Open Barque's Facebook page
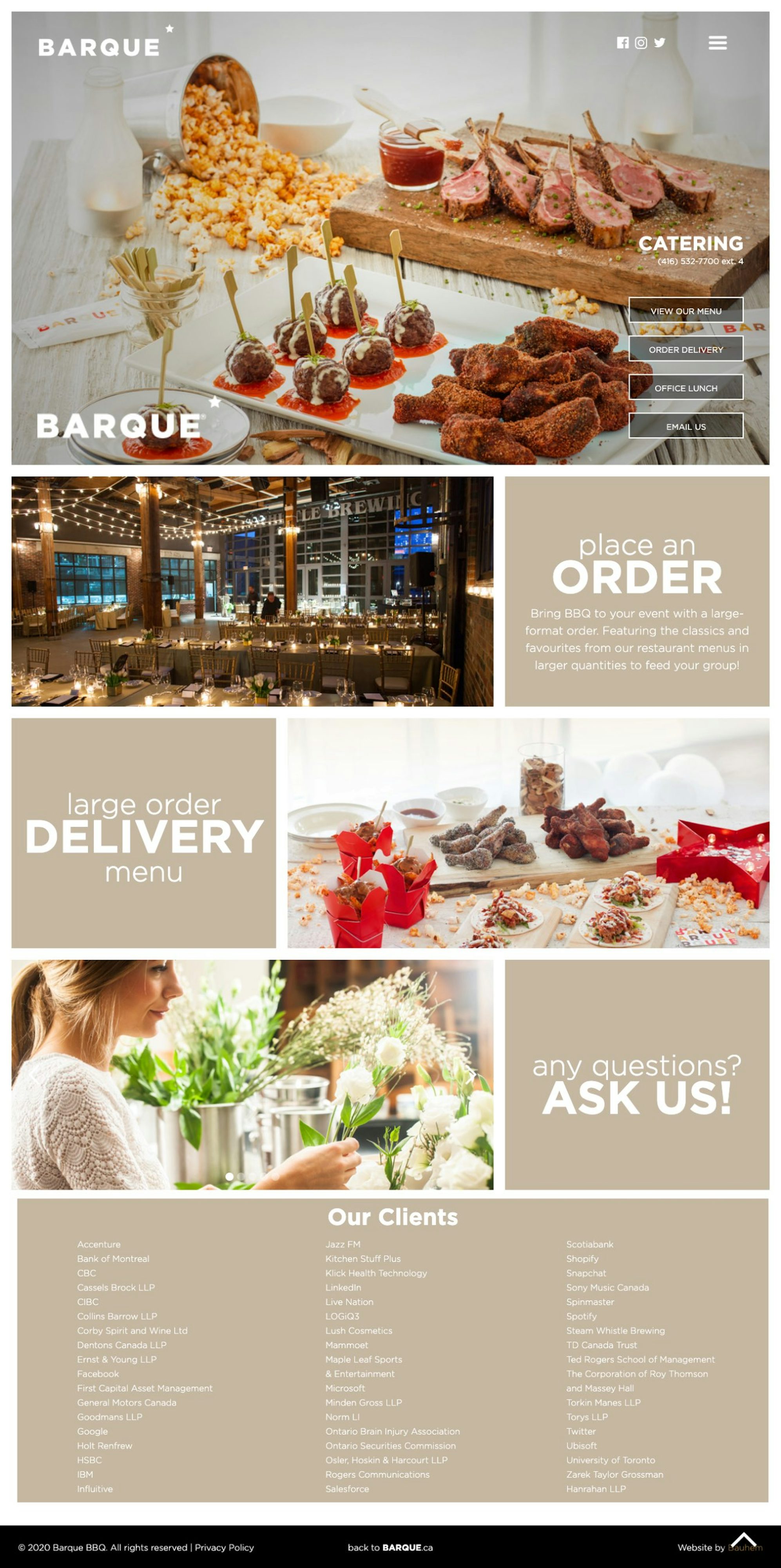 tap(622, 43)
